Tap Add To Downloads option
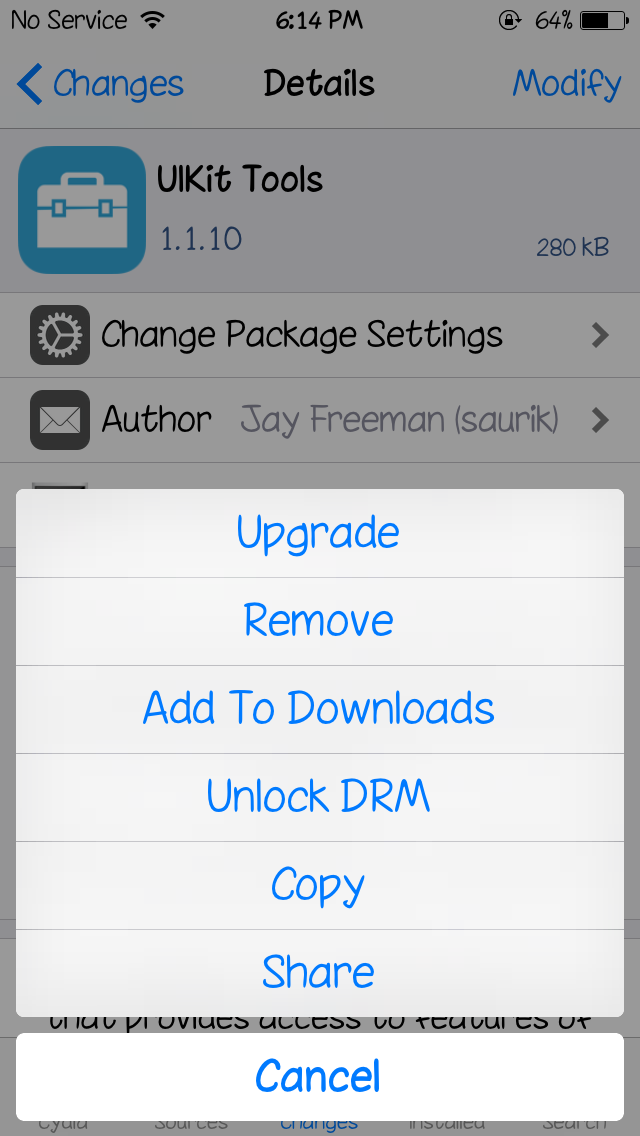 pyautogui.click(x=319, y=709)
